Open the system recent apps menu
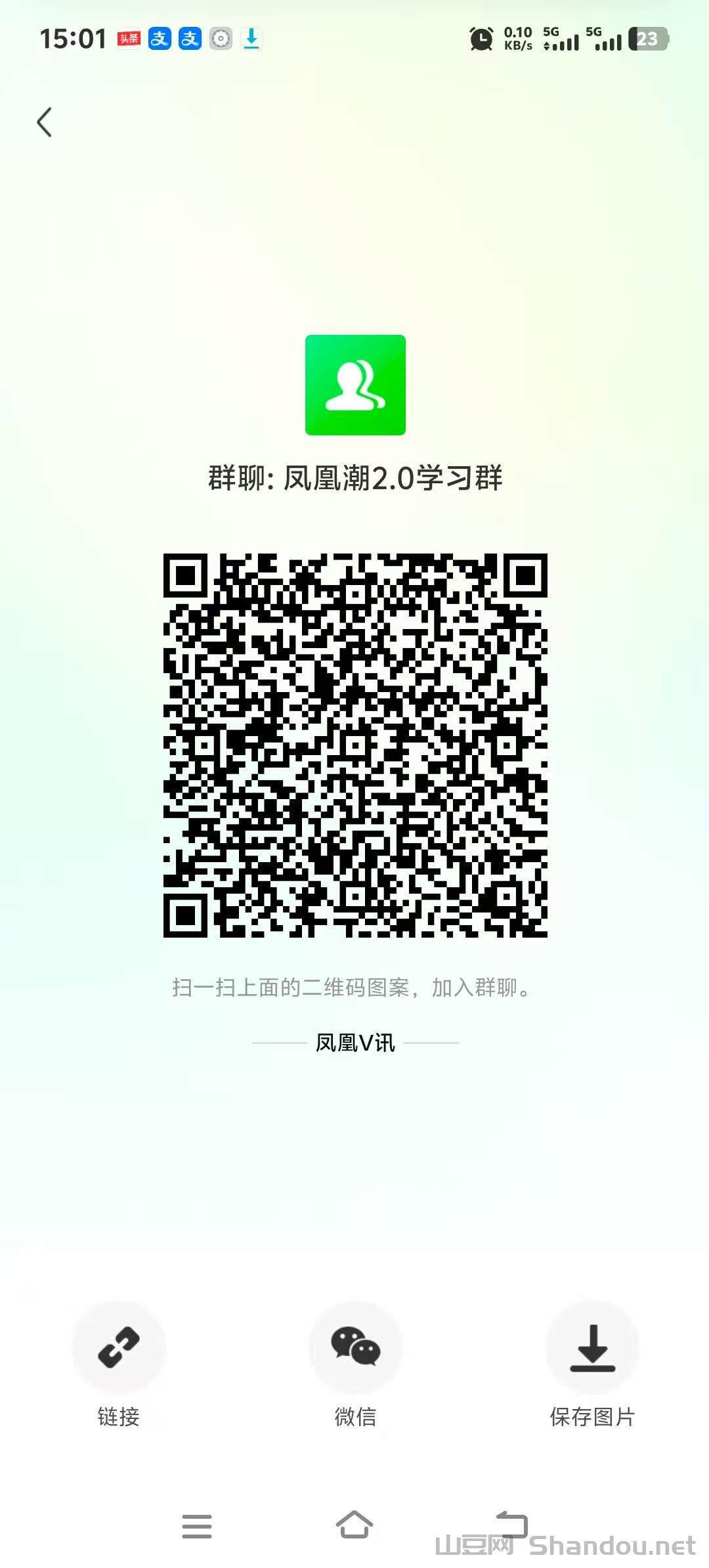Viewport: 709px width, 1568px height. tap(197, 1527)
